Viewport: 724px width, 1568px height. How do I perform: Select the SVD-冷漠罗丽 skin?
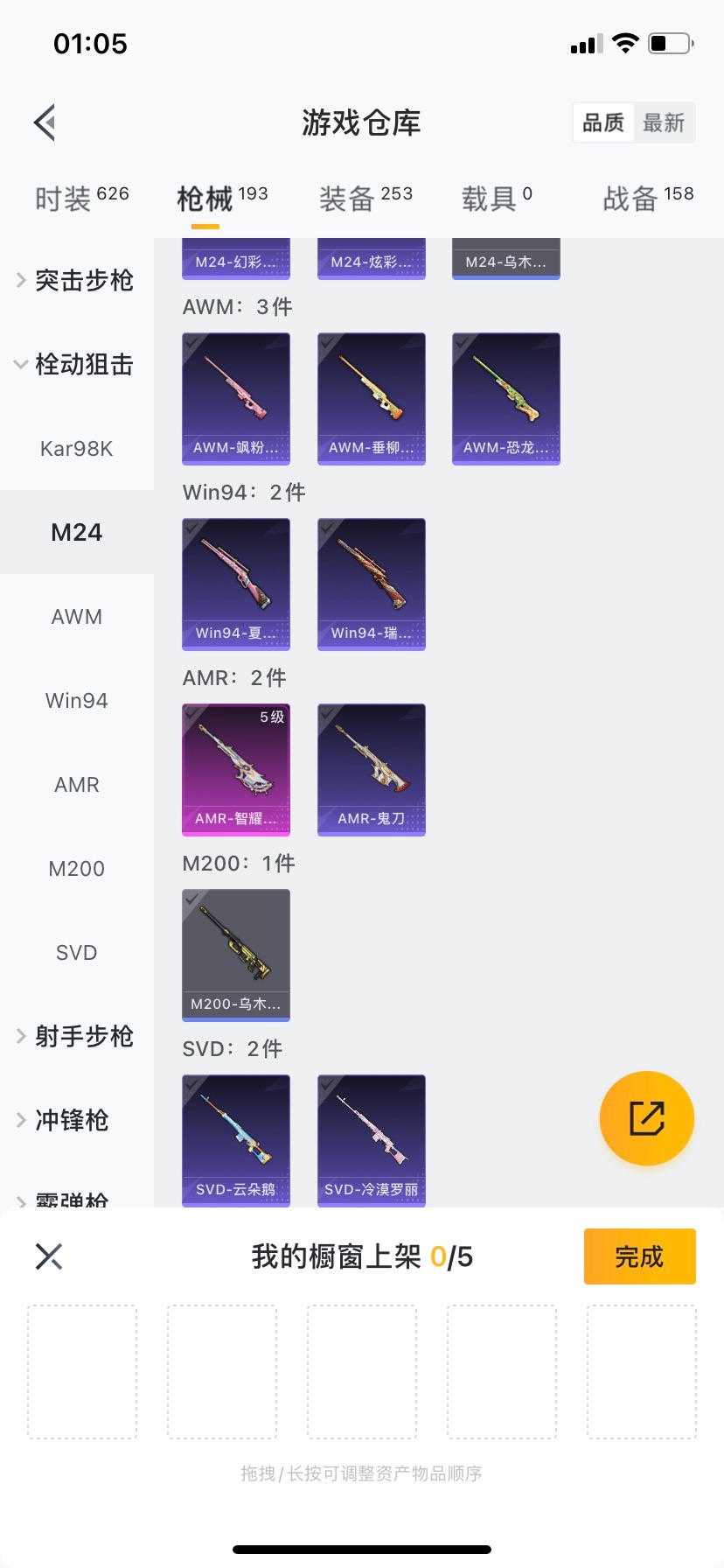pos(372,1140)
